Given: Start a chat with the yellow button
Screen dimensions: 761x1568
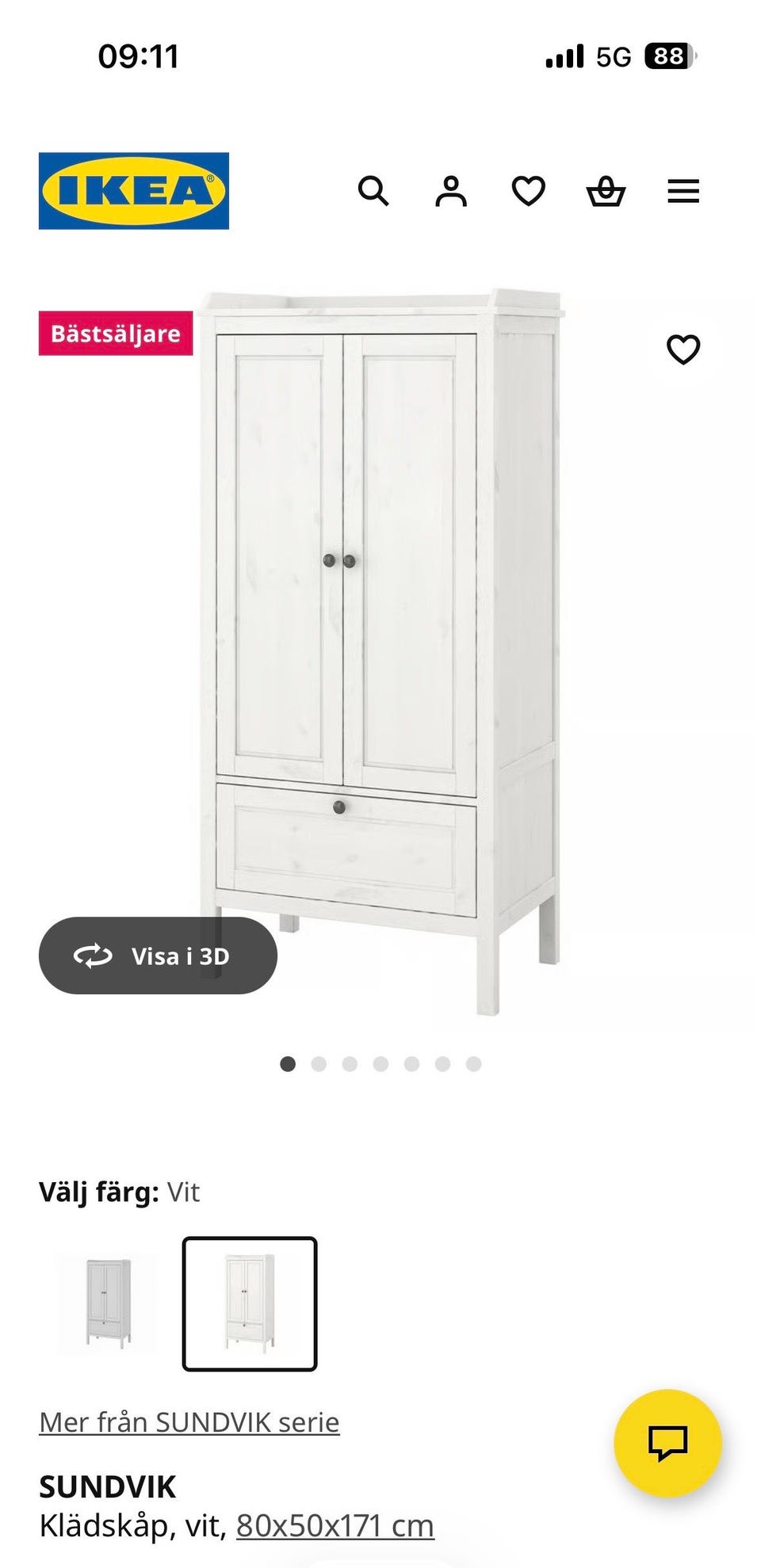Looking at the screenshot, I should pyautogui.click(x=667, y=1443).
